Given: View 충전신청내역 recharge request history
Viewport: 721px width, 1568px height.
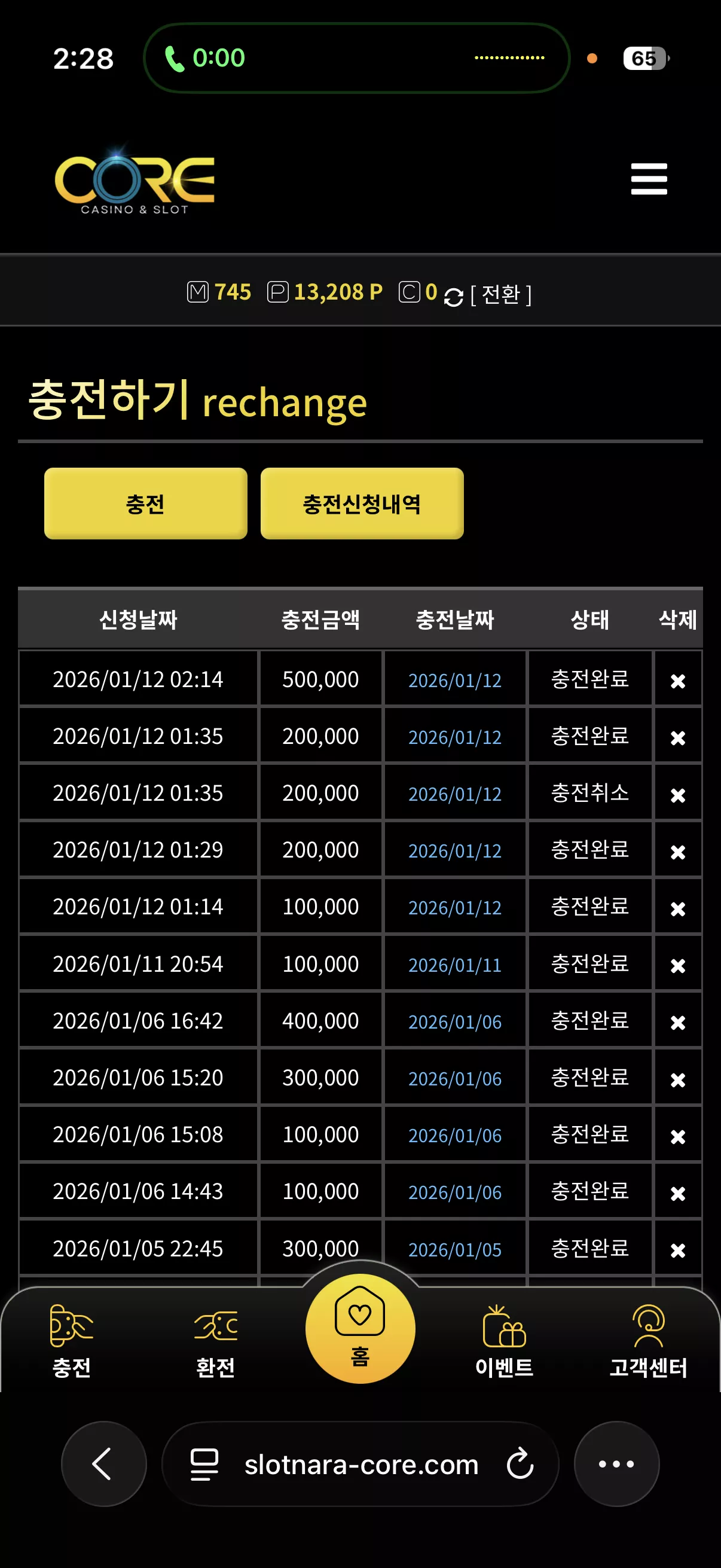Looking at the screenshot, I should click(362, 504).
